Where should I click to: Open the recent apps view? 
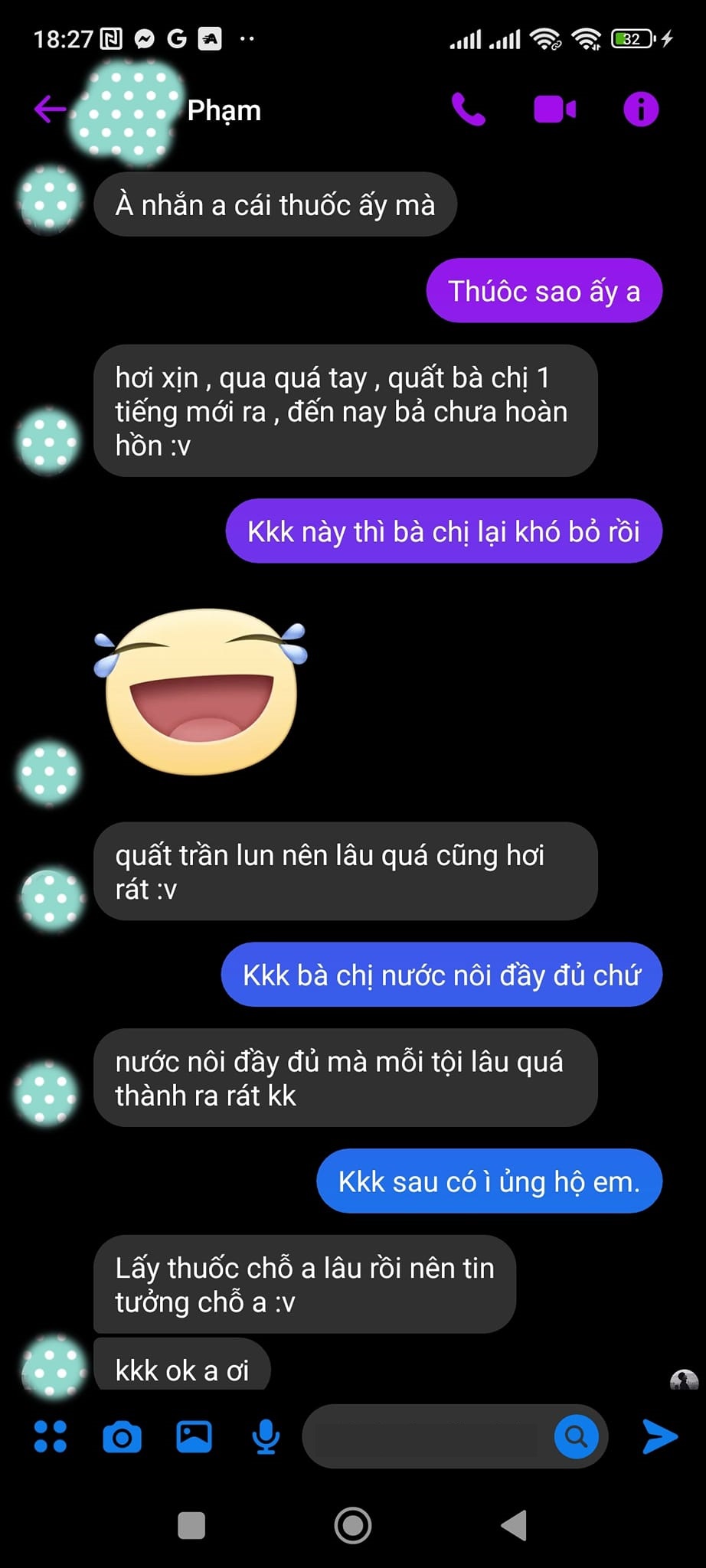click(x=191, y=1525)
